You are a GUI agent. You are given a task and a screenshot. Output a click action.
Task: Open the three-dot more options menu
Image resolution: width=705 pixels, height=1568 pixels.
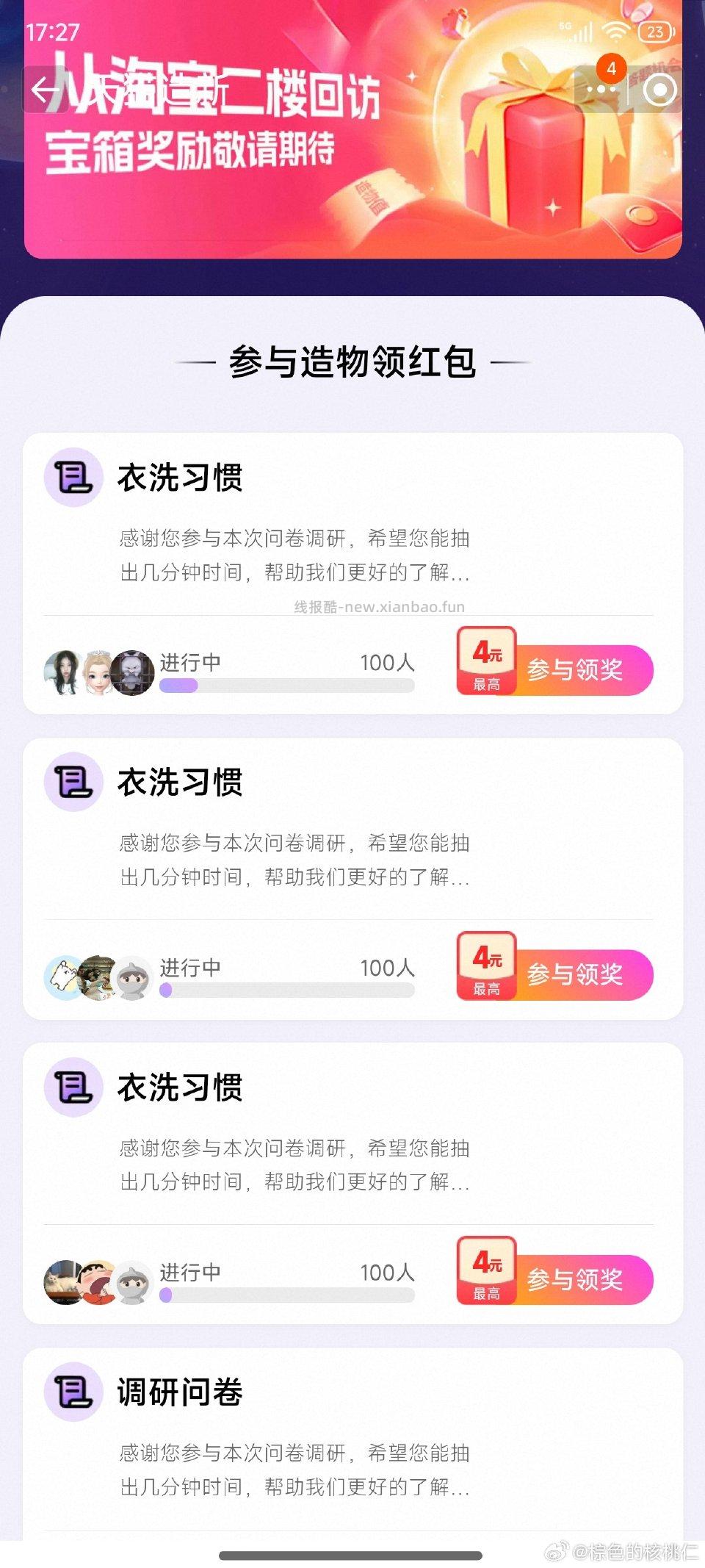602,90
